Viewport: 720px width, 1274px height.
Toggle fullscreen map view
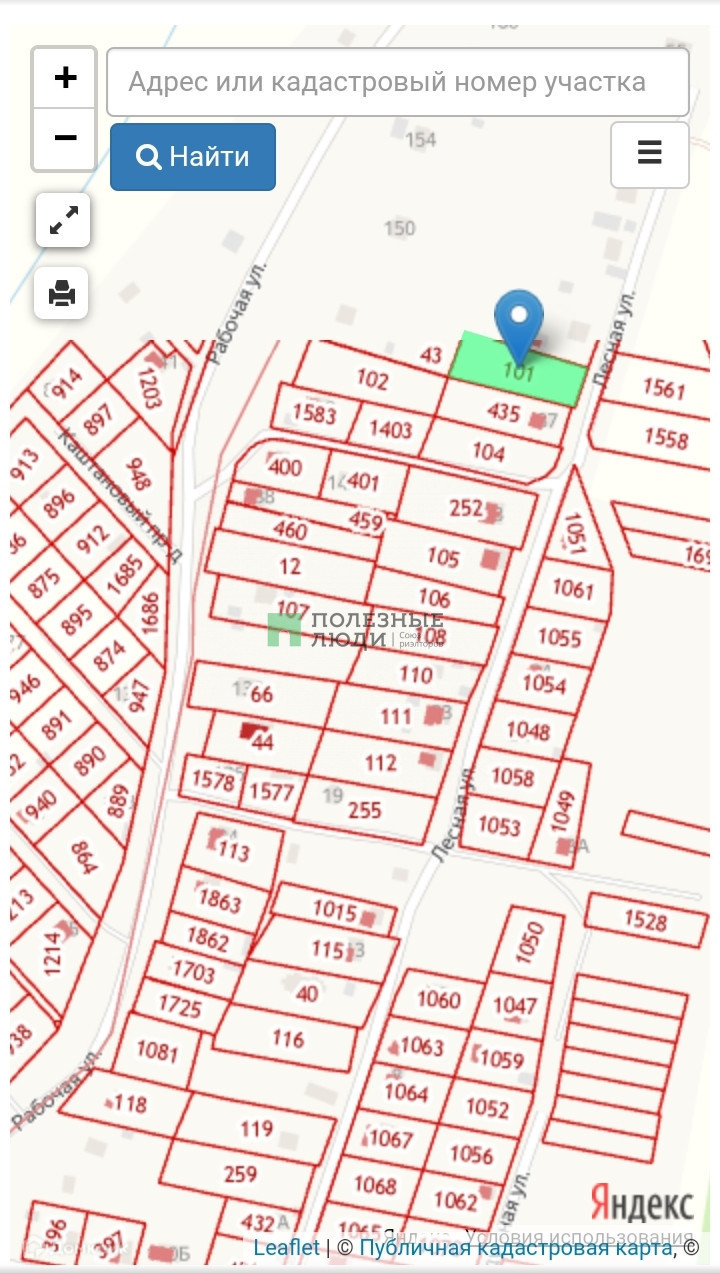tap(63, 220)
